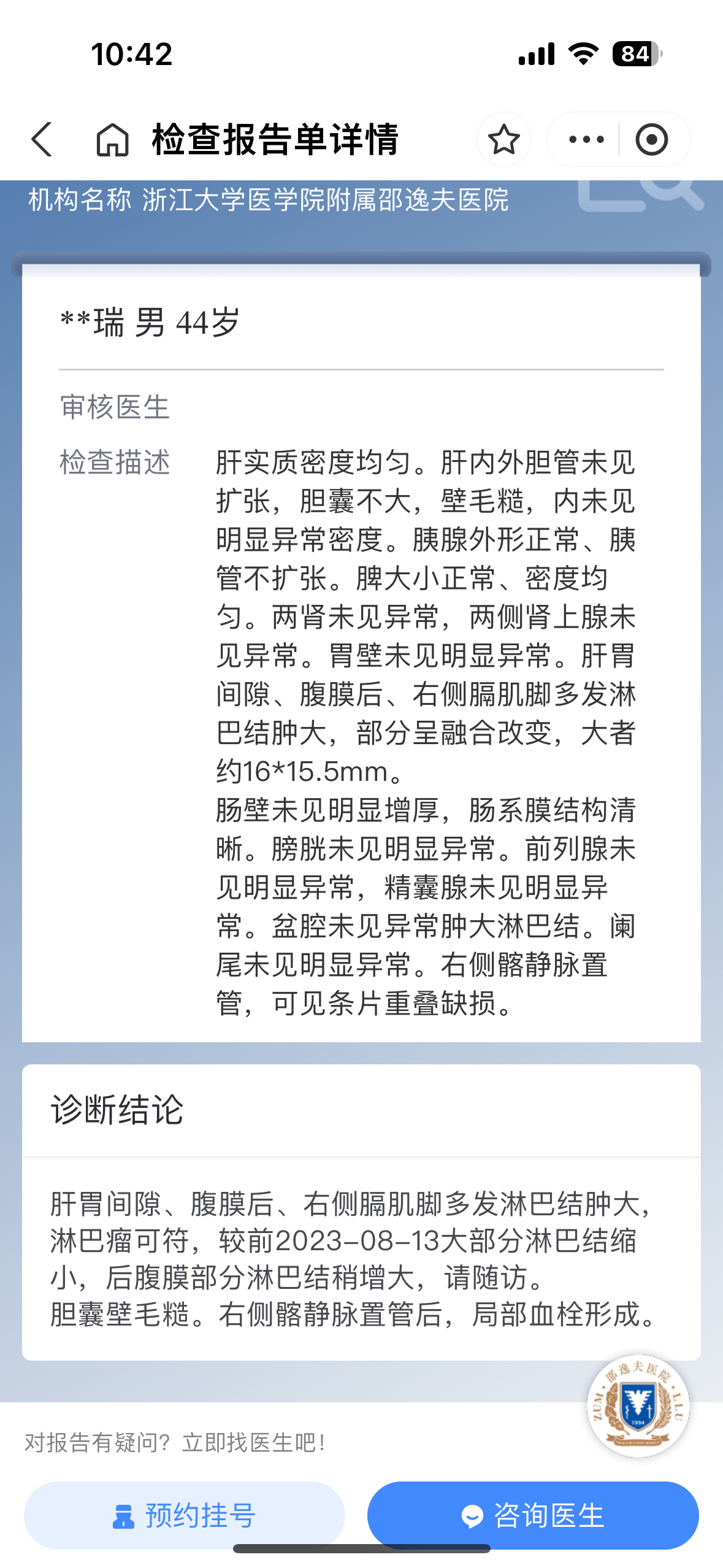
Task: Open the floating hospital badge button
Action: 638,1405
